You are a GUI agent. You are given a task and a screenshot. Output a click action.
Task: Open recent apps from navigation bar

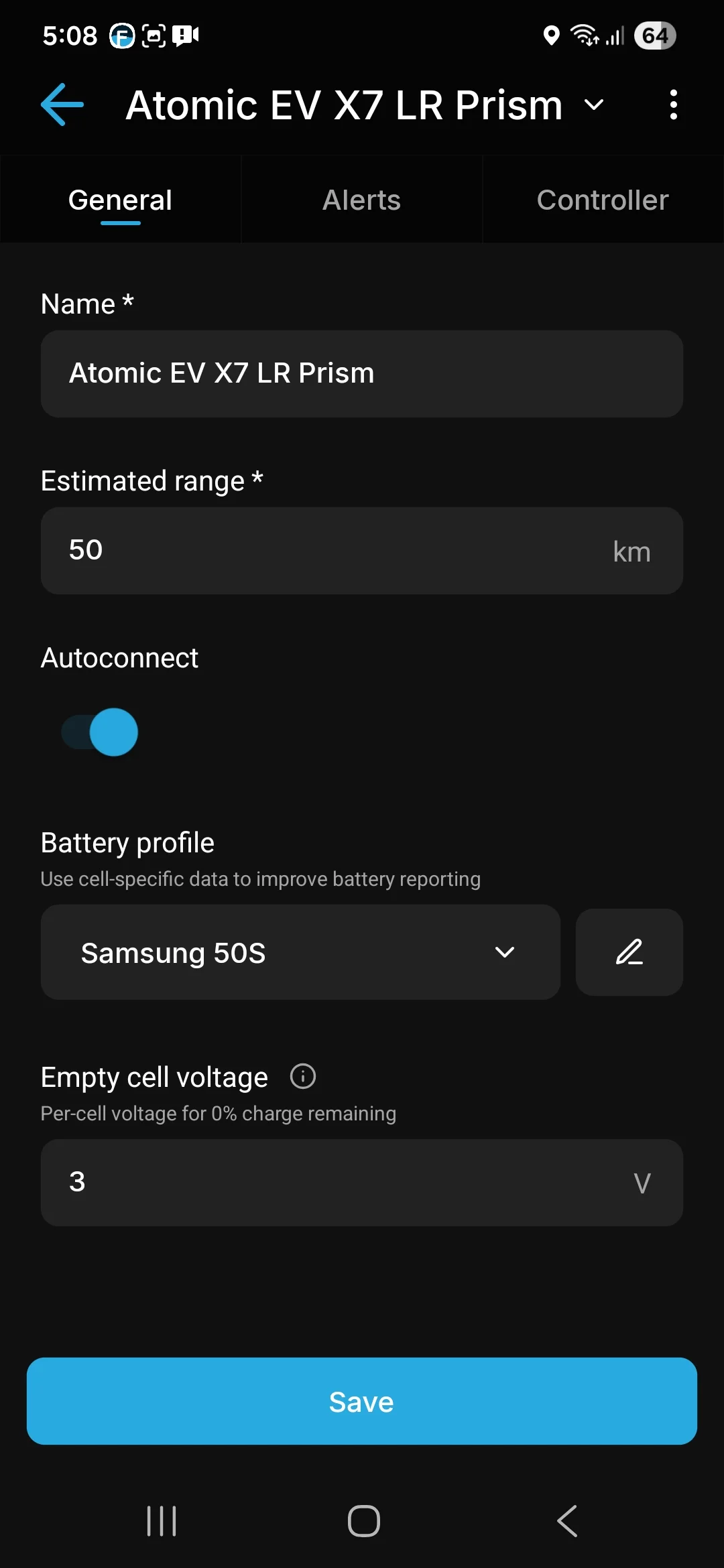[162, 1520]
